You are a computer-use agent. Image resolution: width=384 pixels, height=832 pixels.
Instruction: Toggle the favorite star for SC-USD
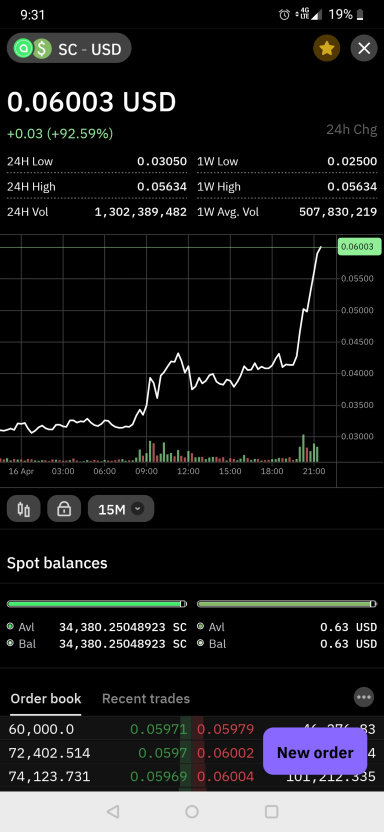click(327, 49)
